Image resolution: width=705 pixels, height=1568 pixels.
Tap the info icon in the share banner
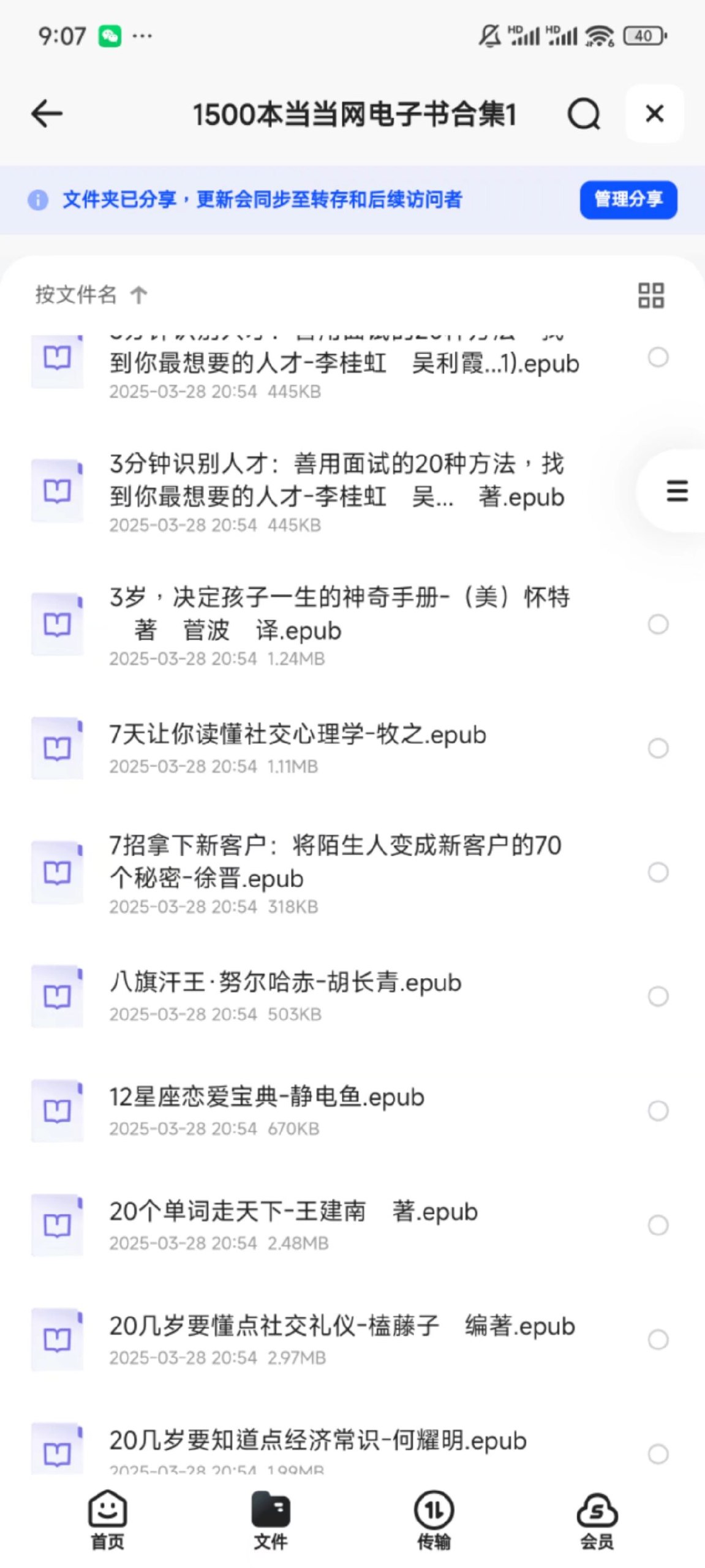[38, 200]
